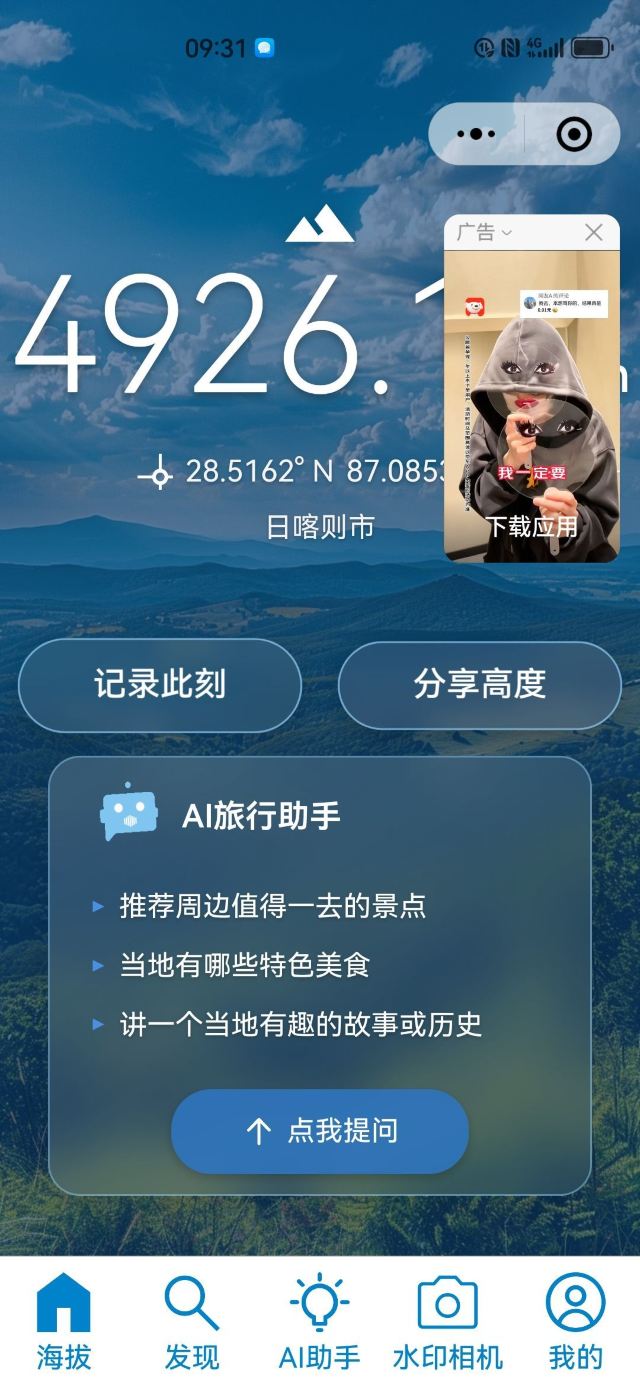Tap the 点我提问 button
The height and width of the screenshot is (1386, 640).
pos(320,1131)
